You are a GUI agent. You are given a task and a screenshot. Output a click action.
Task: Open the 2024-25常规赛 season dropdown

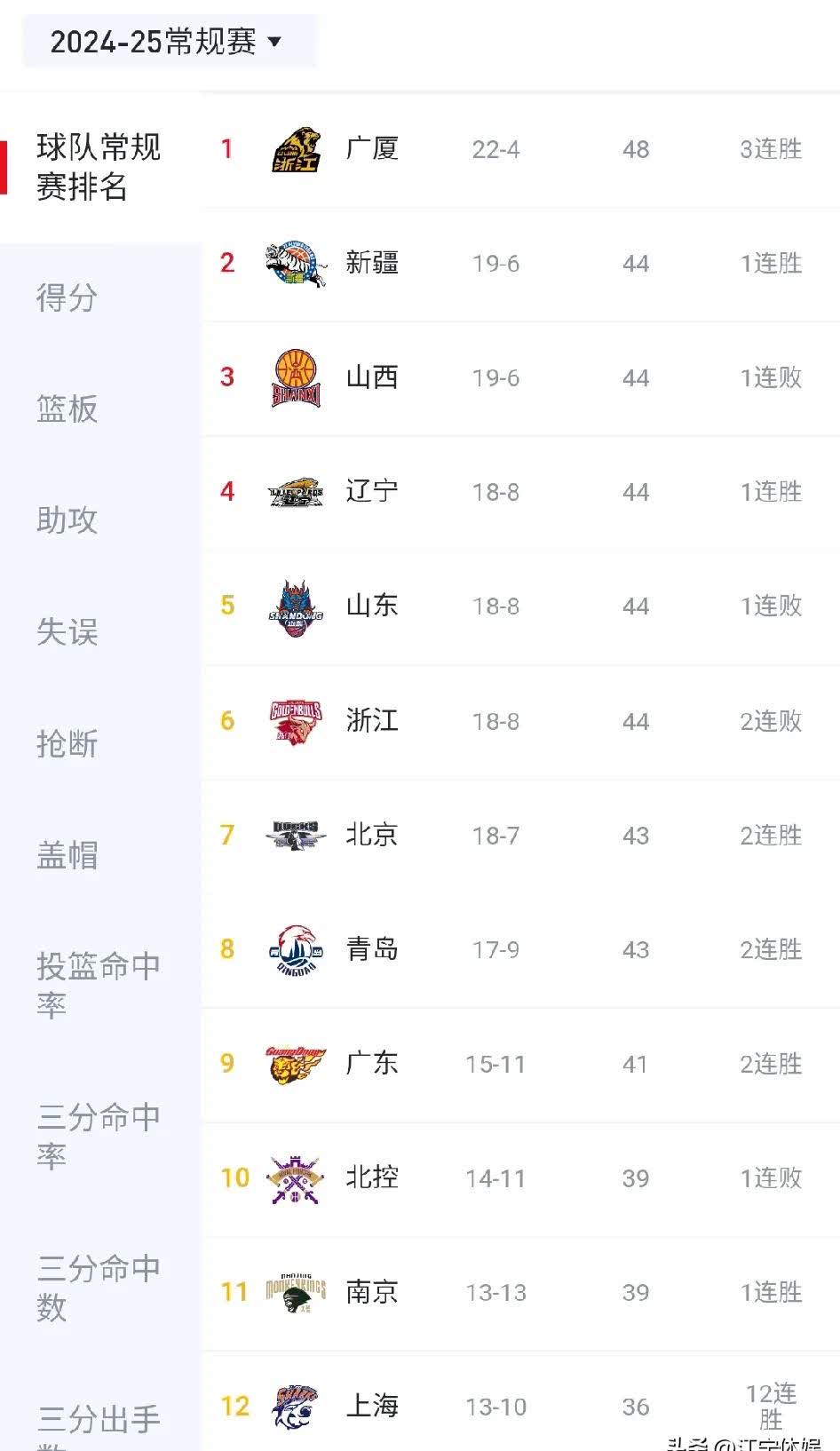155,41
